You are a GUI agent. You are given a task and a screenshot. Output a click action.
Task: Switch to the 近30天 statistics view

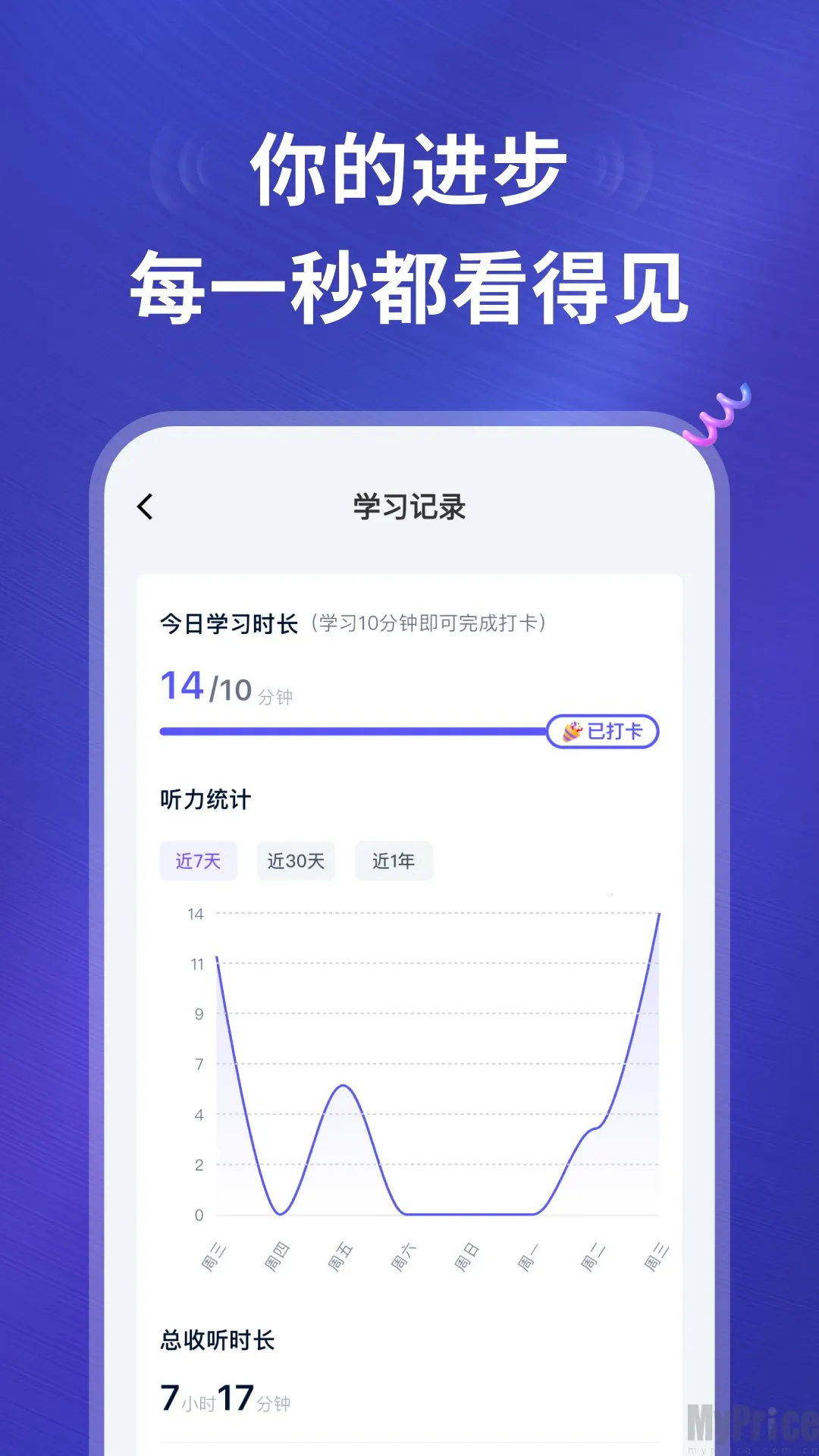[x=296, y=861]
